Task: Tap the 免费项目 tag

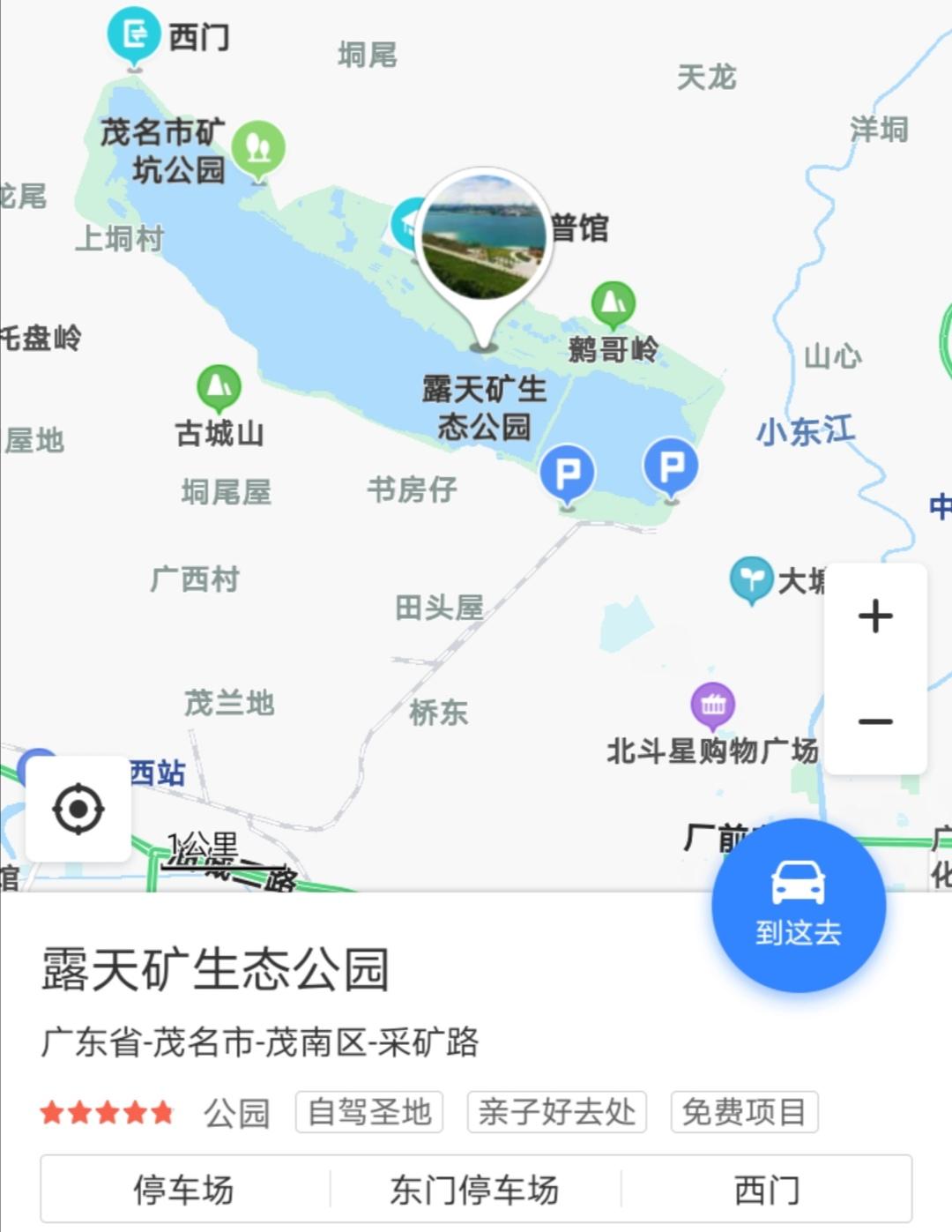Action: [744, 1112]
